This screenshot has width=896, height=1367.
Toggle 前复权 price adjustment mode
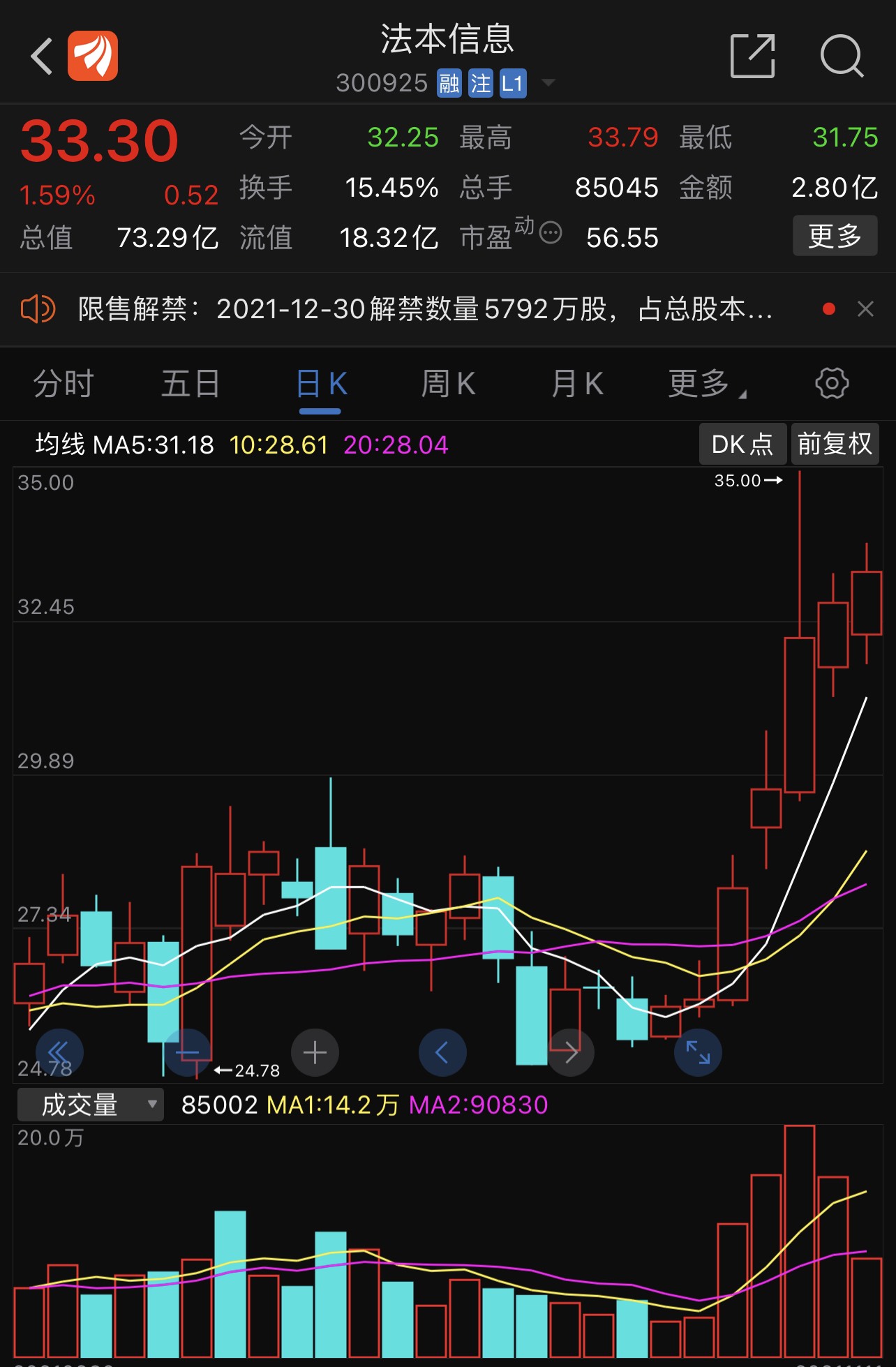pos(835,444)
